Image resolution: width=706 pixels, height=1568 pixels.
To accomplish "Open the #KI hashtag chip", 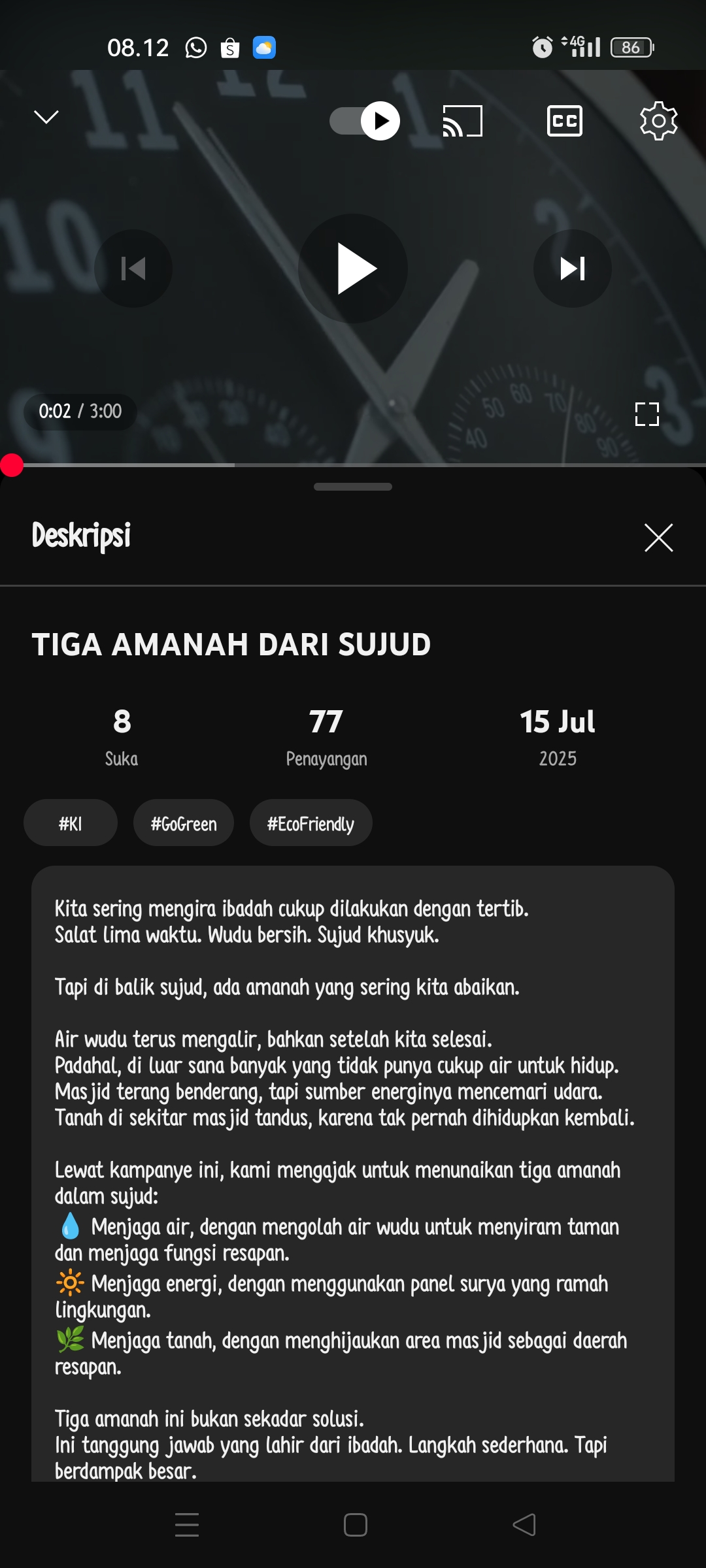I will pos(71,823).
